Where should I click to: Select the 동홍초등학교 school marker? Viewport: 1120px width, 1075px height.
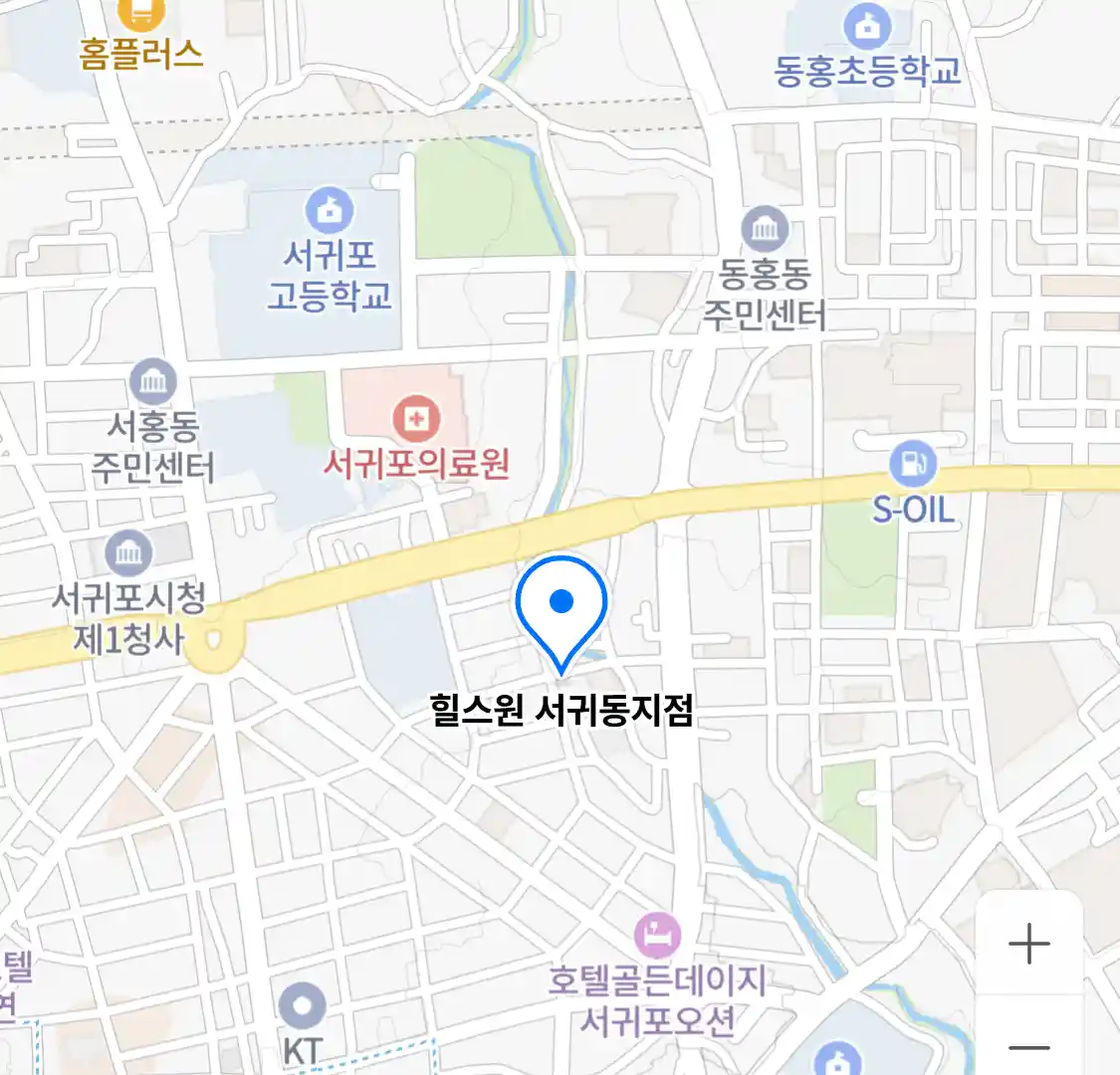(x=867, y=27)
